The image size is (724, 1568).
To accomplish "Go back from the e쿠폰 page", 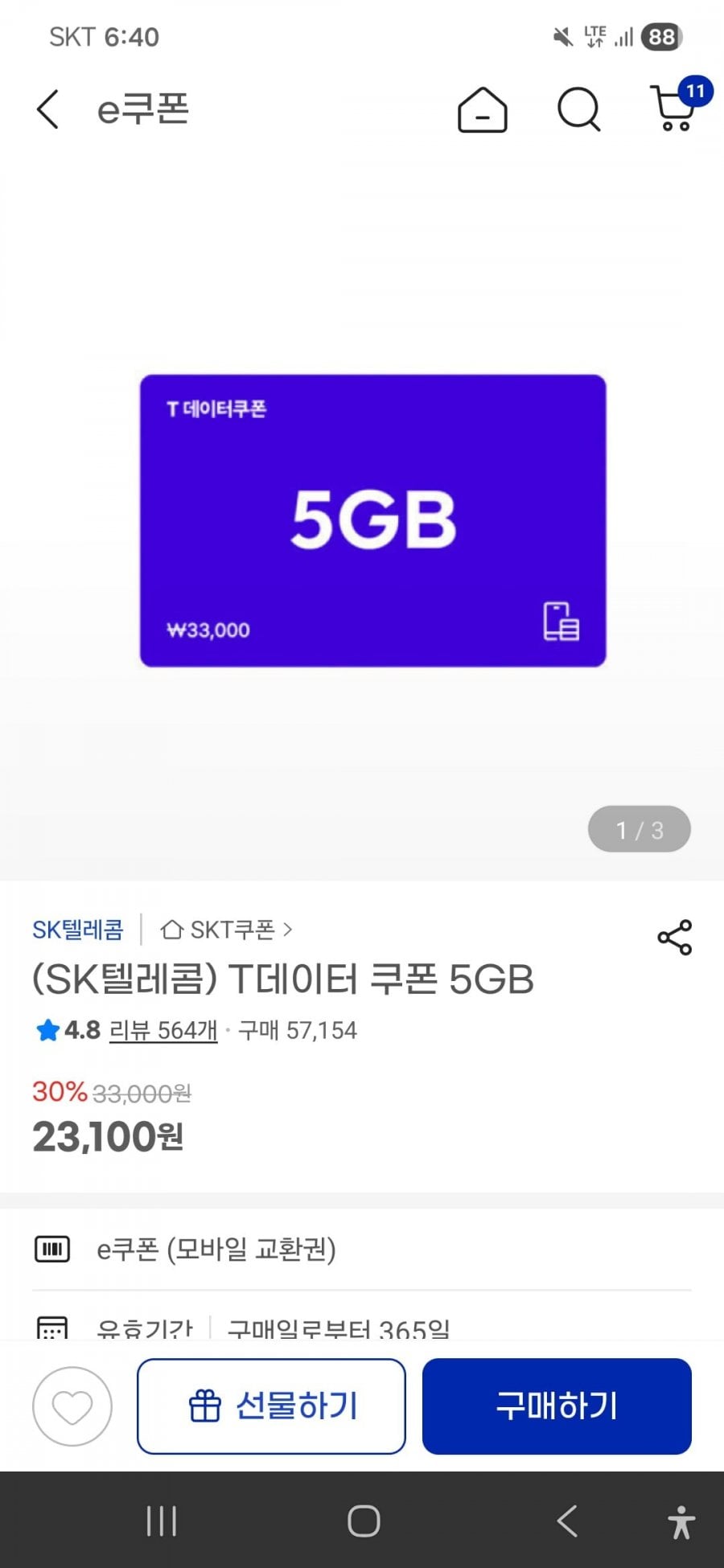I will pos(48,109).
